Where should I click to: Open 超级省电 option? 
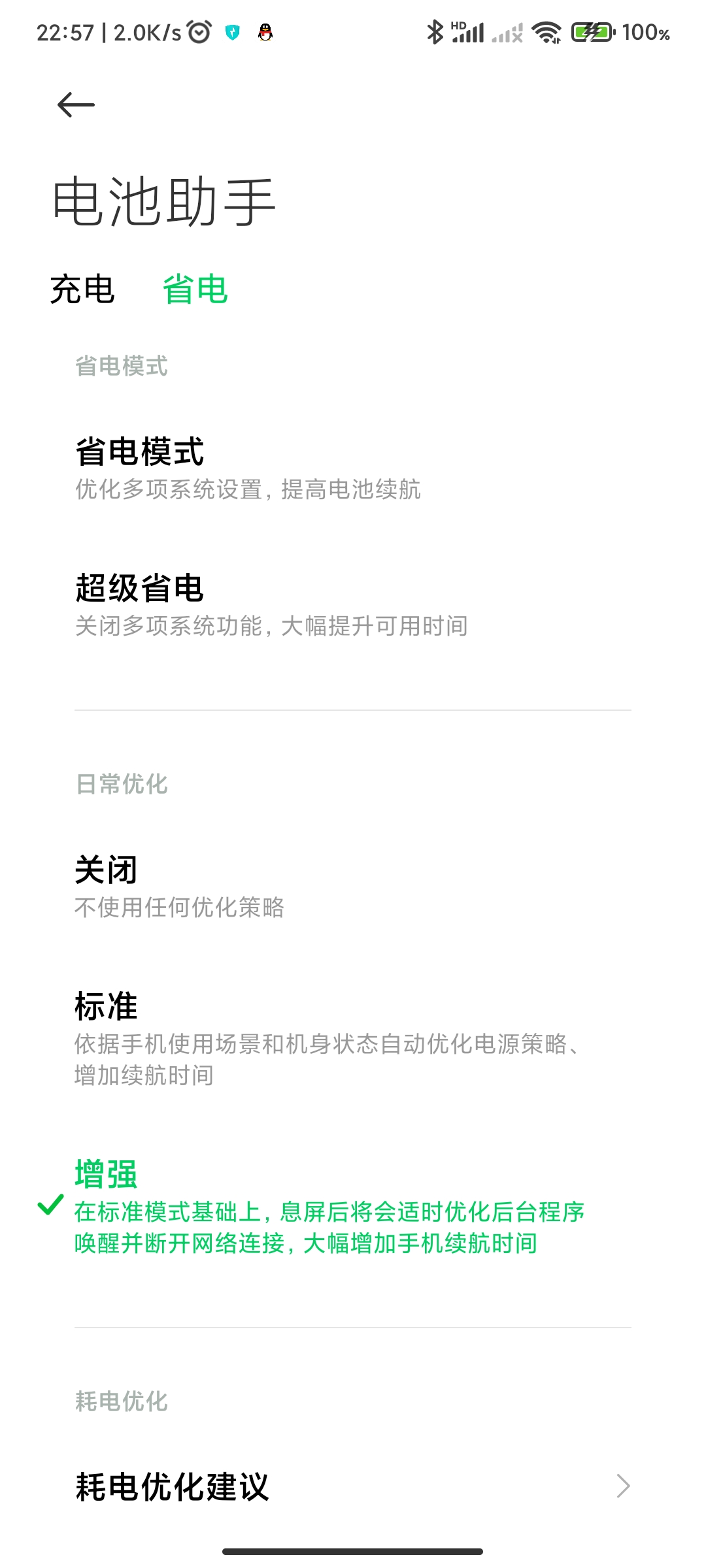(x=353, y=604)
